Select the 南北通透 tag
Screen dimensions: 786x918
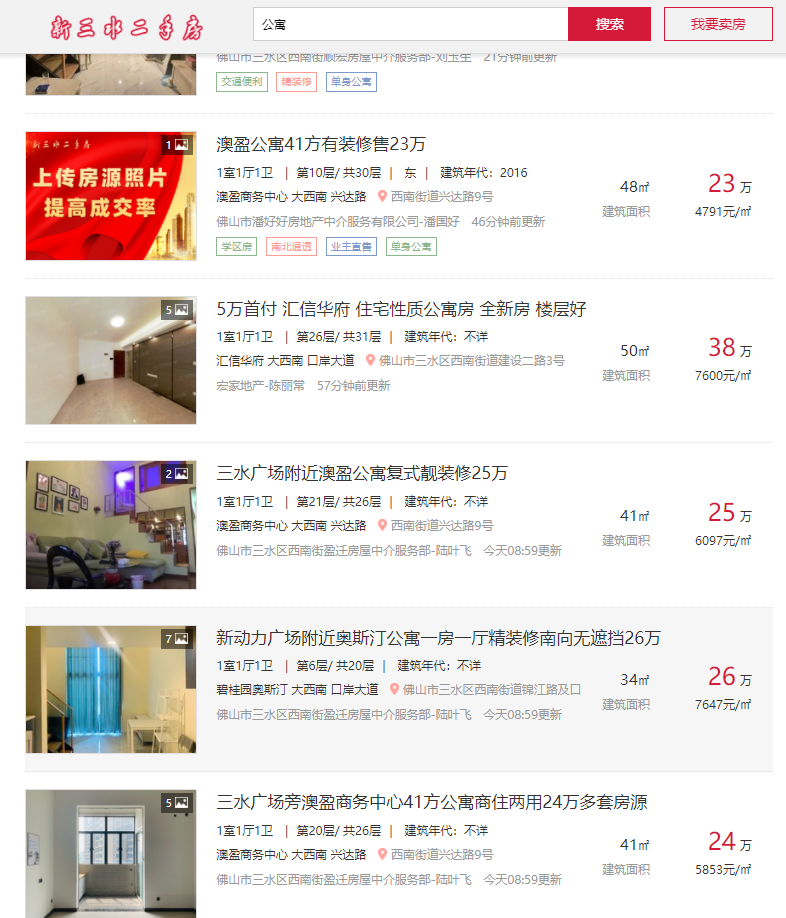coord(291,246)
